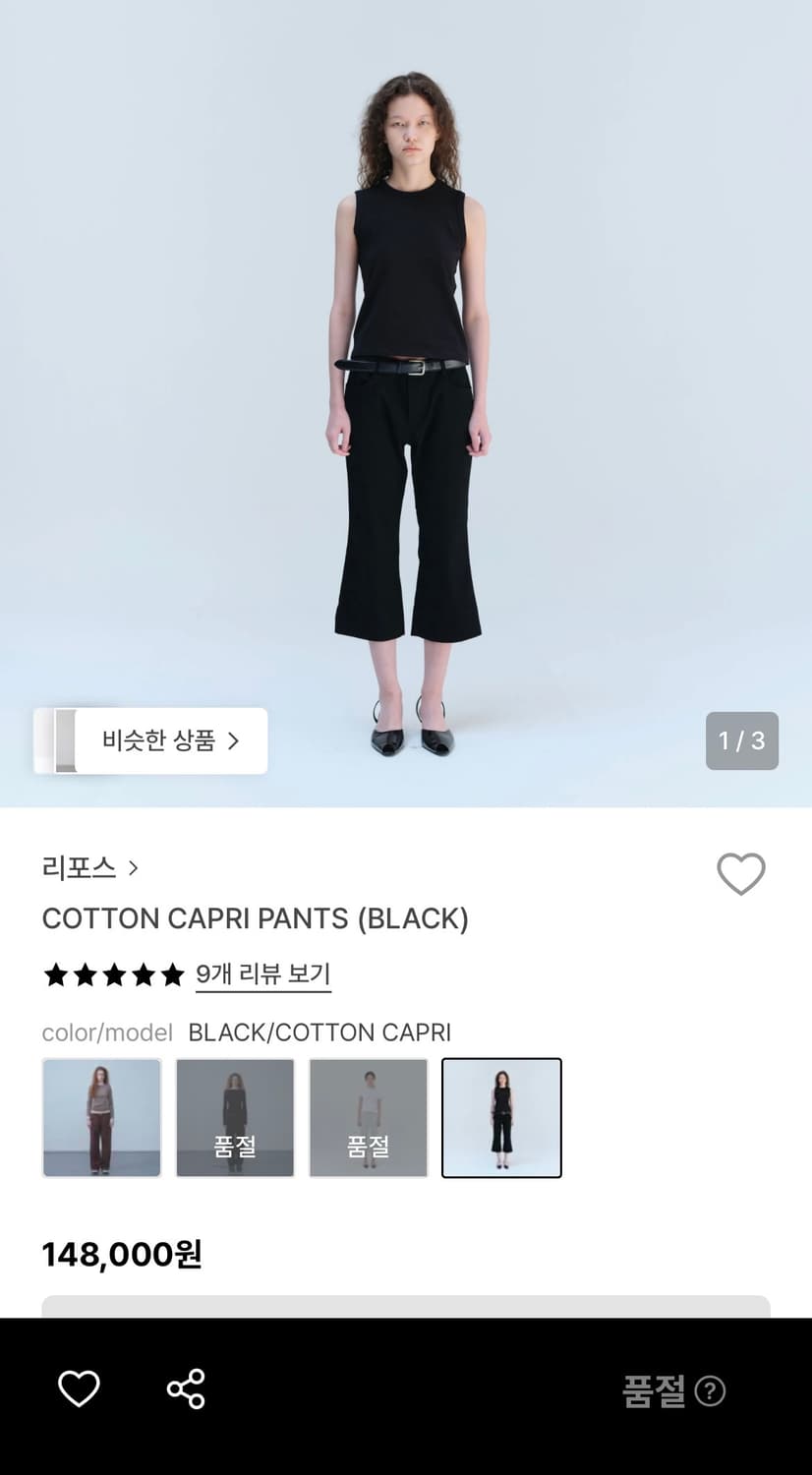The height and width of the screenshot is (1475, 812).
Task: Open the 리포스 brand page via its chevron
Action: [x=134, y=868]
